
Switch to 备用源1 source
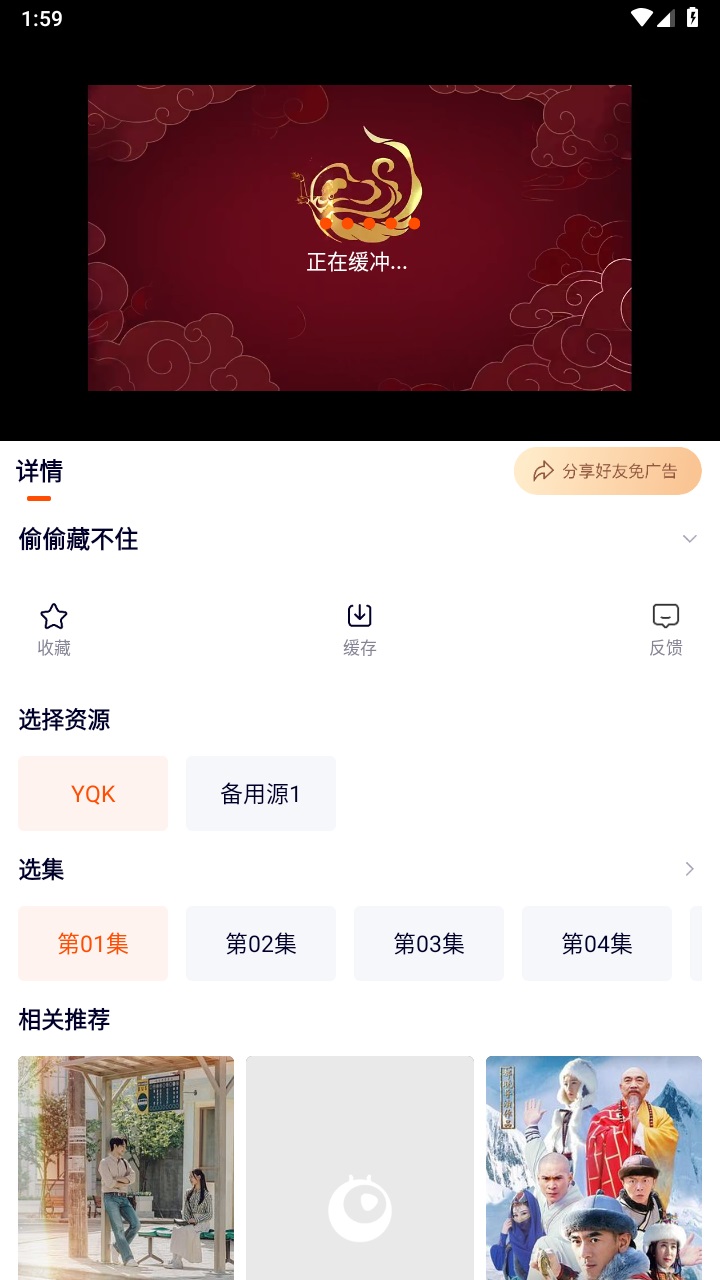[260, 794]
